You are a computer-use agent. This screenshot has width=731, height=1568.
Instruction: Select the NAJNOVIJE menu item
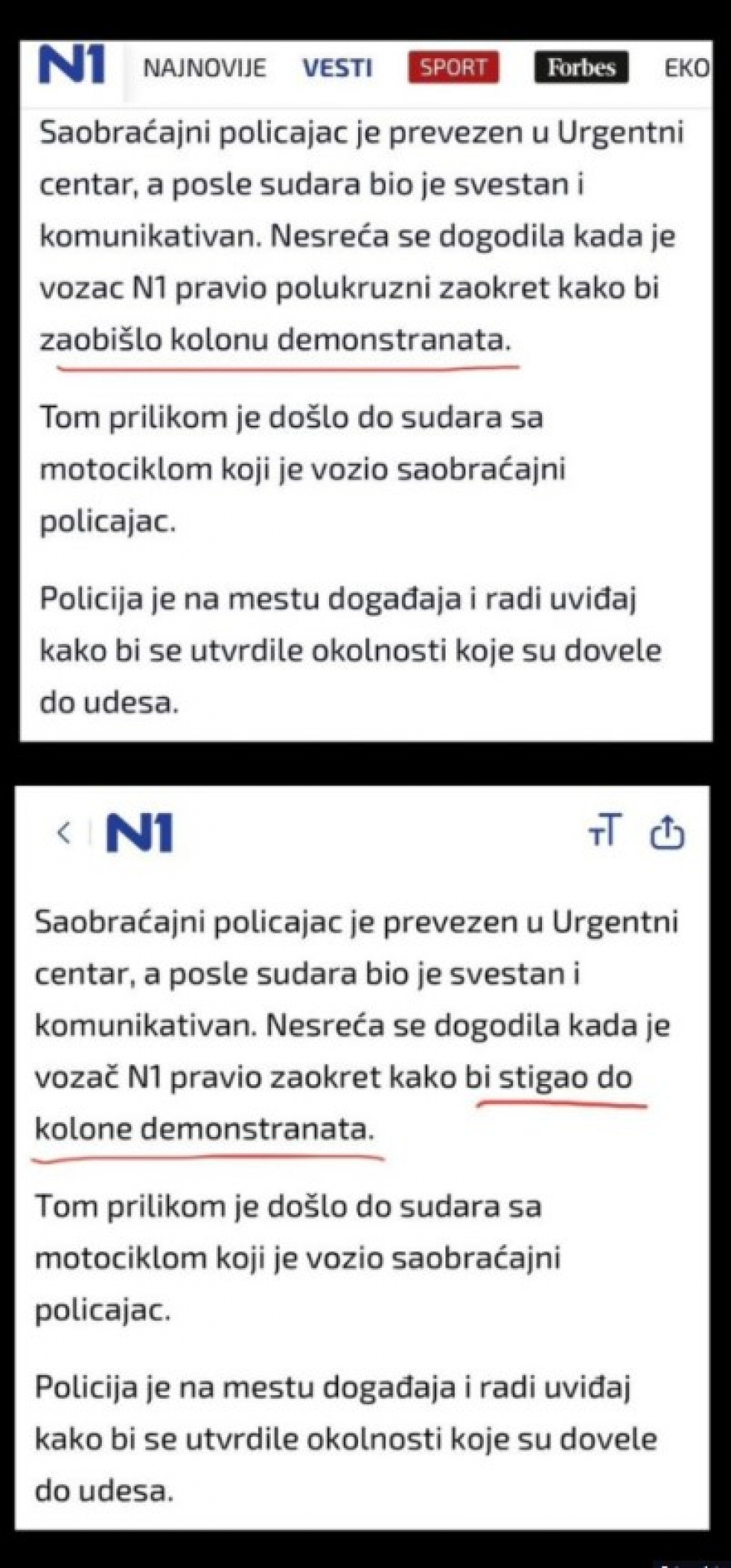click(x=204, y=68)
